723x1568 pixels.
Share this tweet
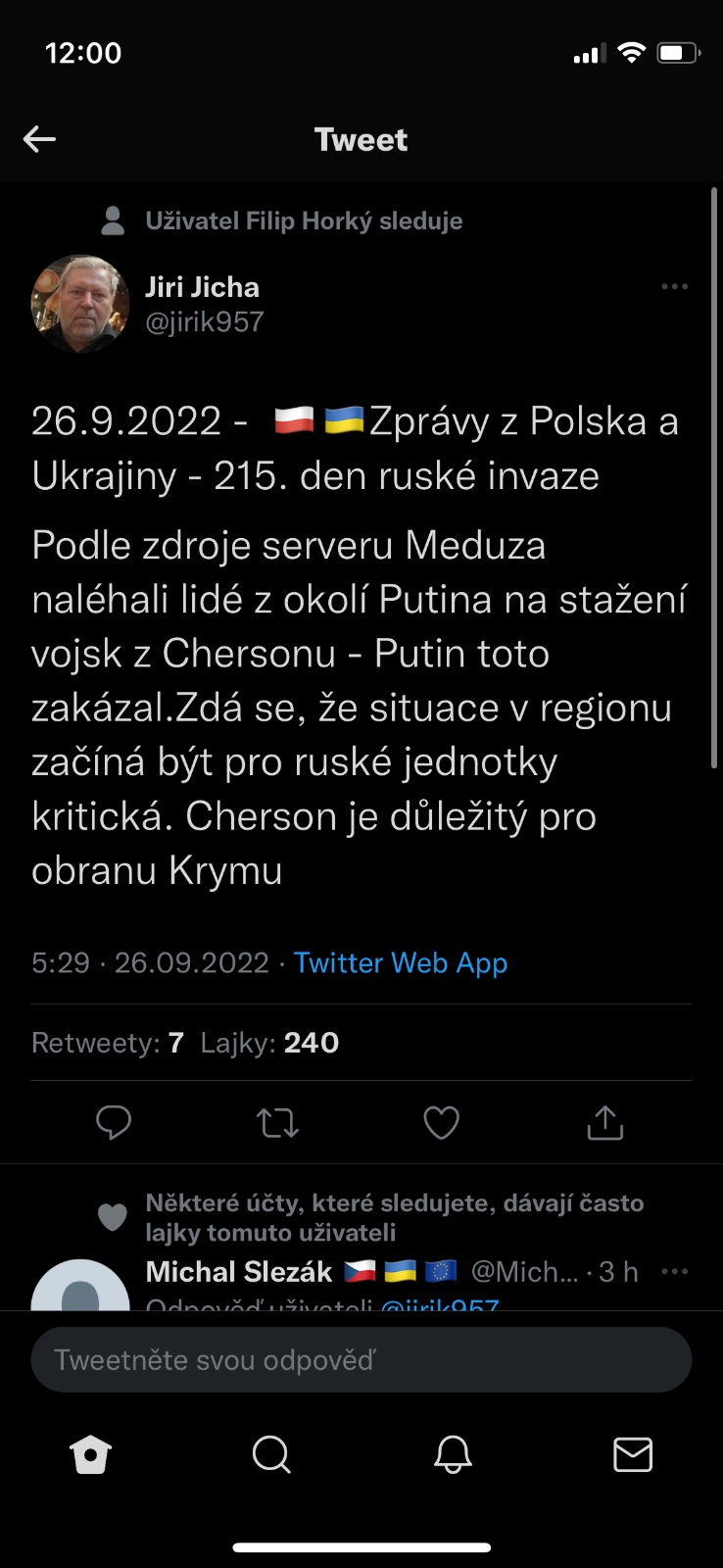(x=604, y=1122)
